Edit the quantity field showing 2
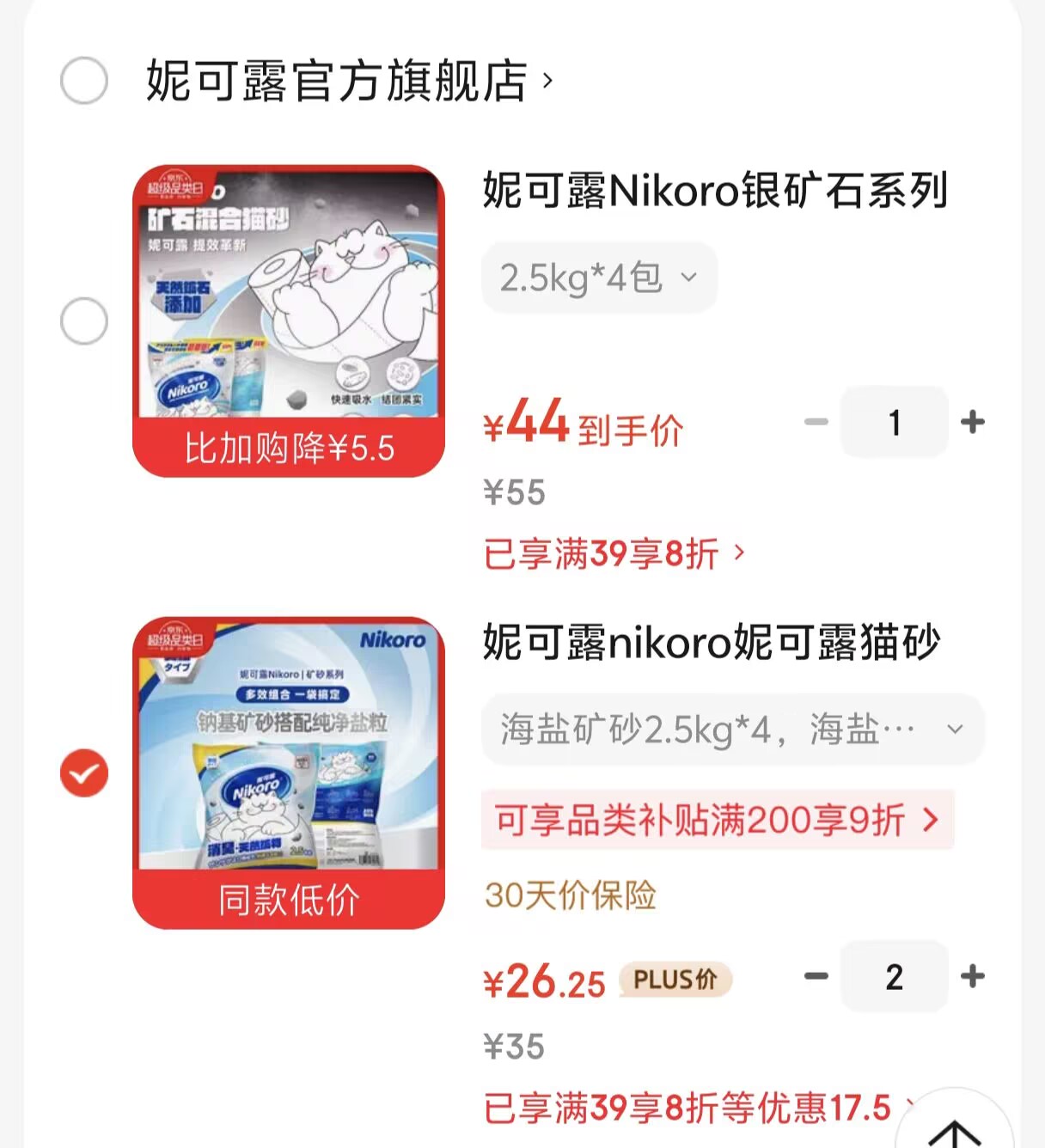Screen dimensions: 1045x1148 [894, 976]
